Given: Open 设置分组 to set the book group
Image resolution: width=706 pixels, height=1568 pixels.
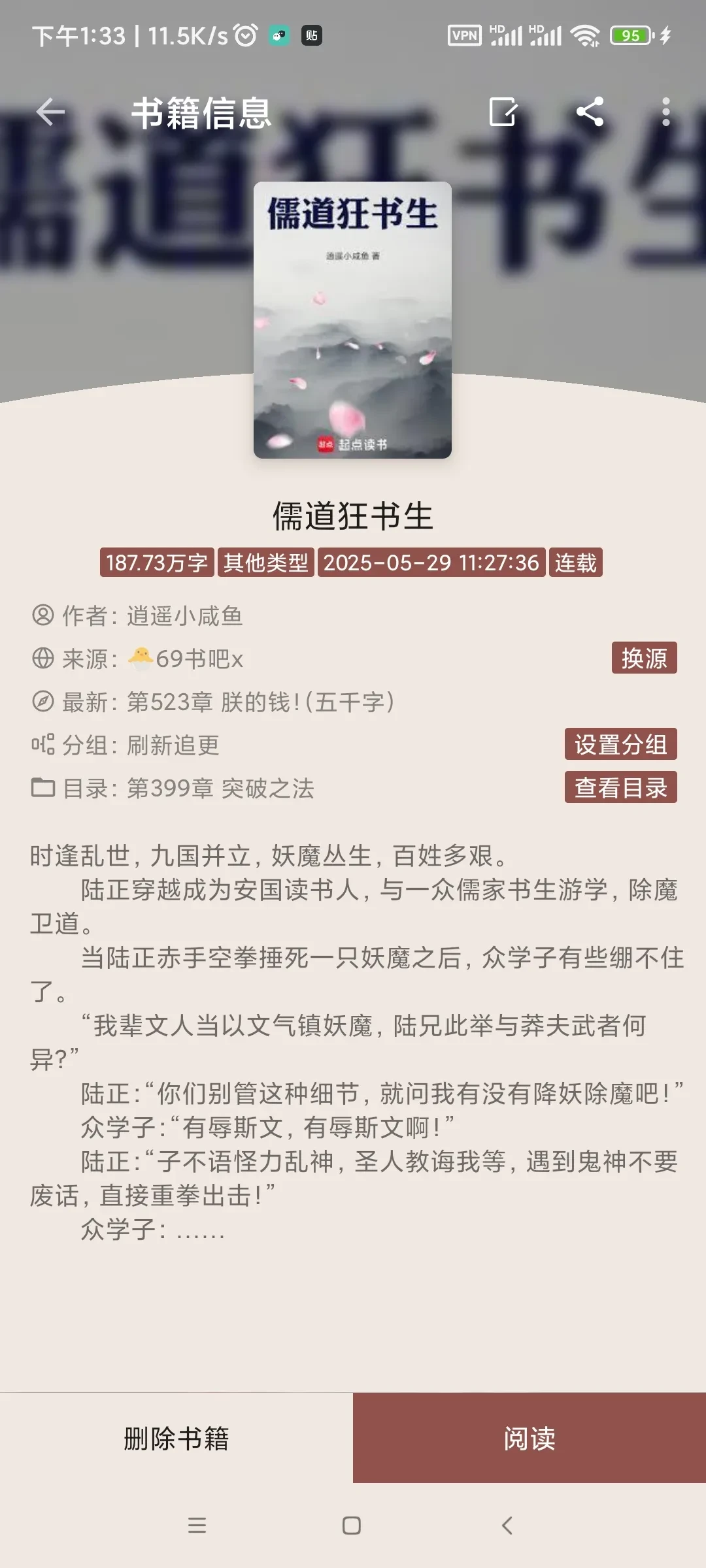Looking at the screenshot, I should point(620,745).
